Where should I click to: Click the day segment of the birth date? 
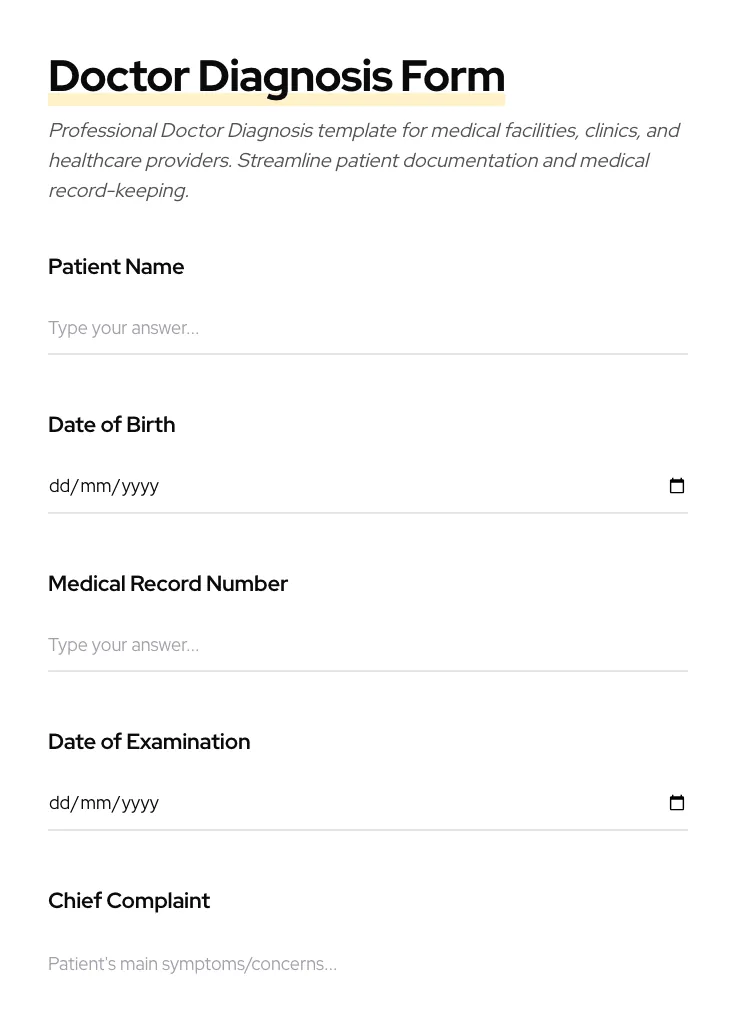pos(59,486)
